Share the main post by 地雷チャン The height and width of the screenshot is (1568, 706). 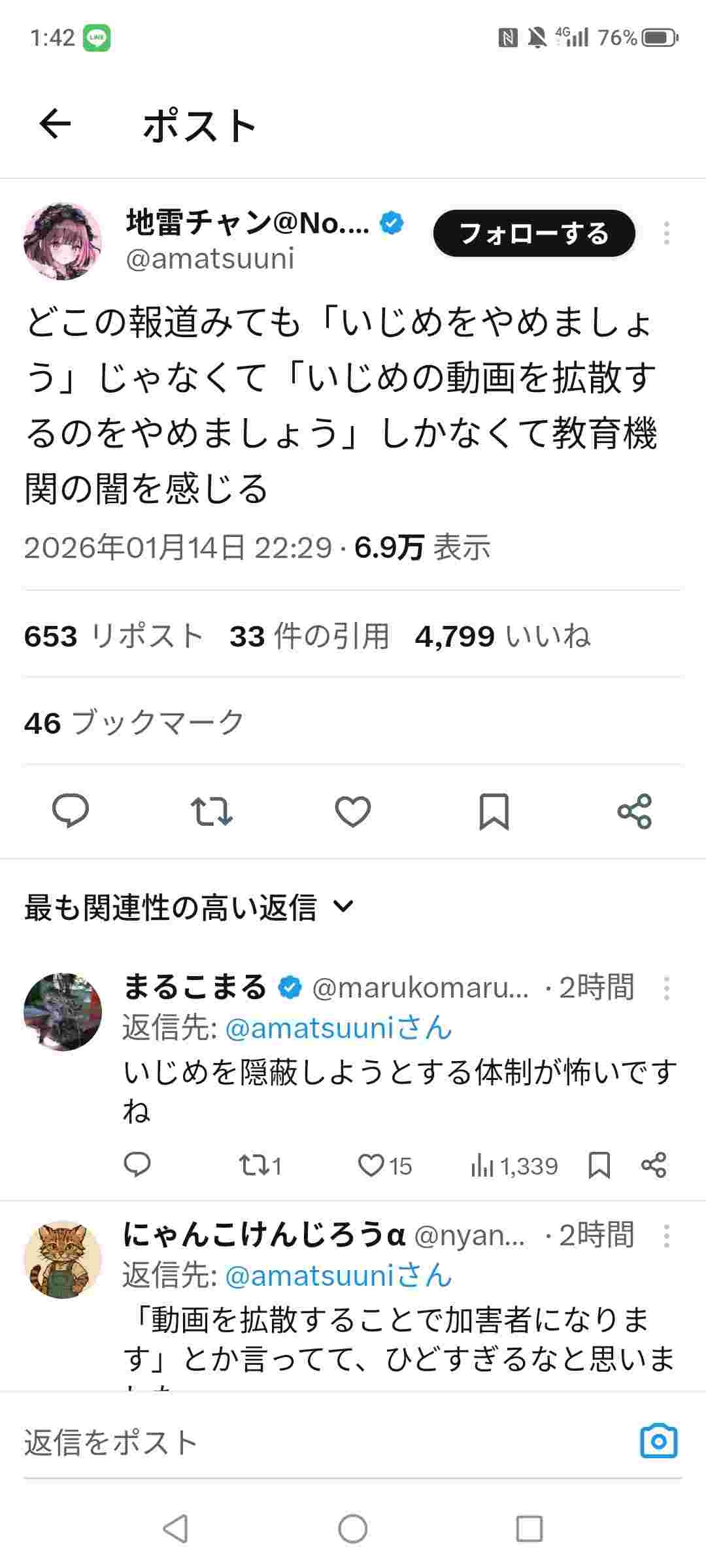[x=634, y=811]
